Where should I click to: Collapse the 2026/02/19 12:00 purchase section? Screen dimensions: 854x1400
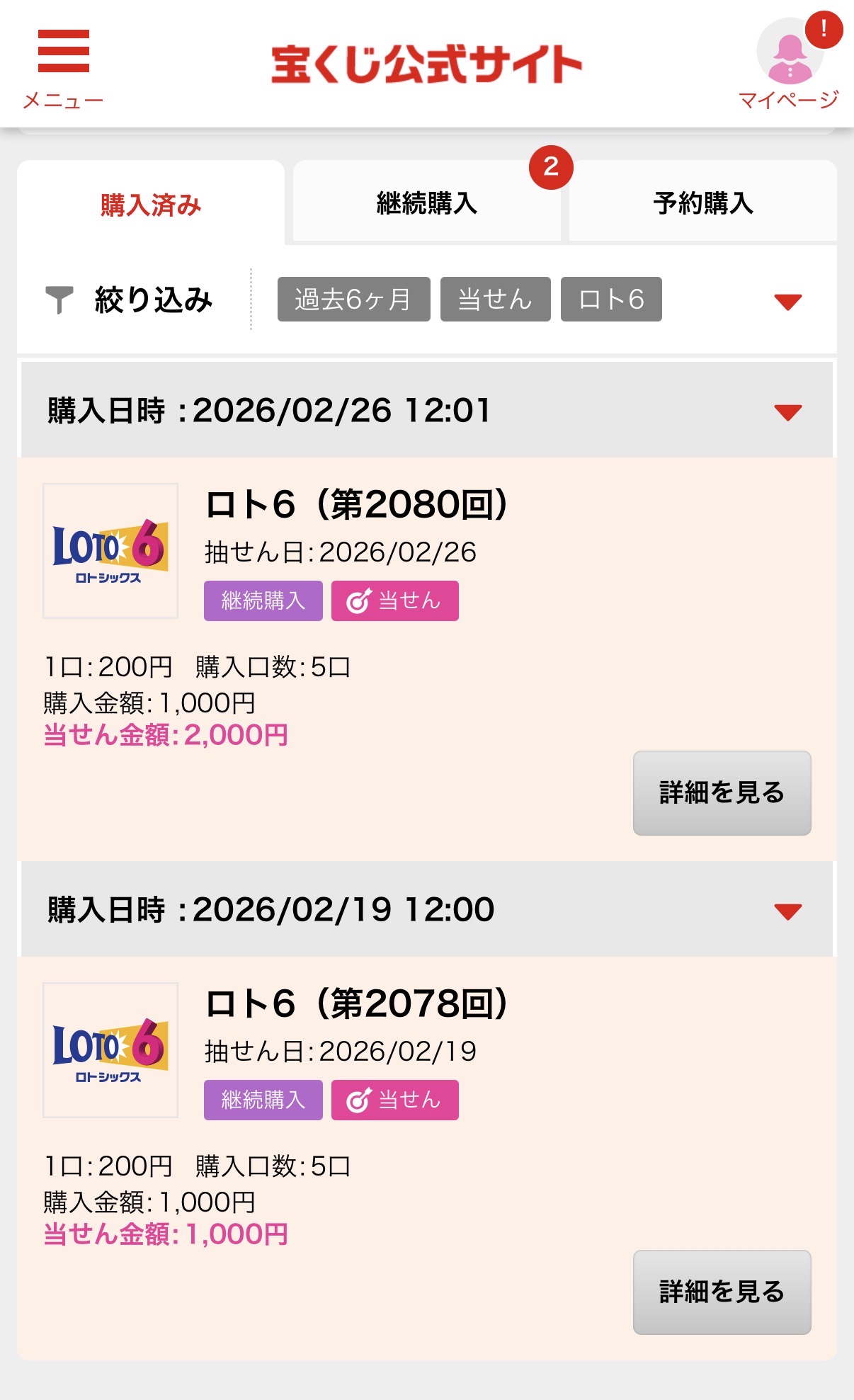(787, 911)
